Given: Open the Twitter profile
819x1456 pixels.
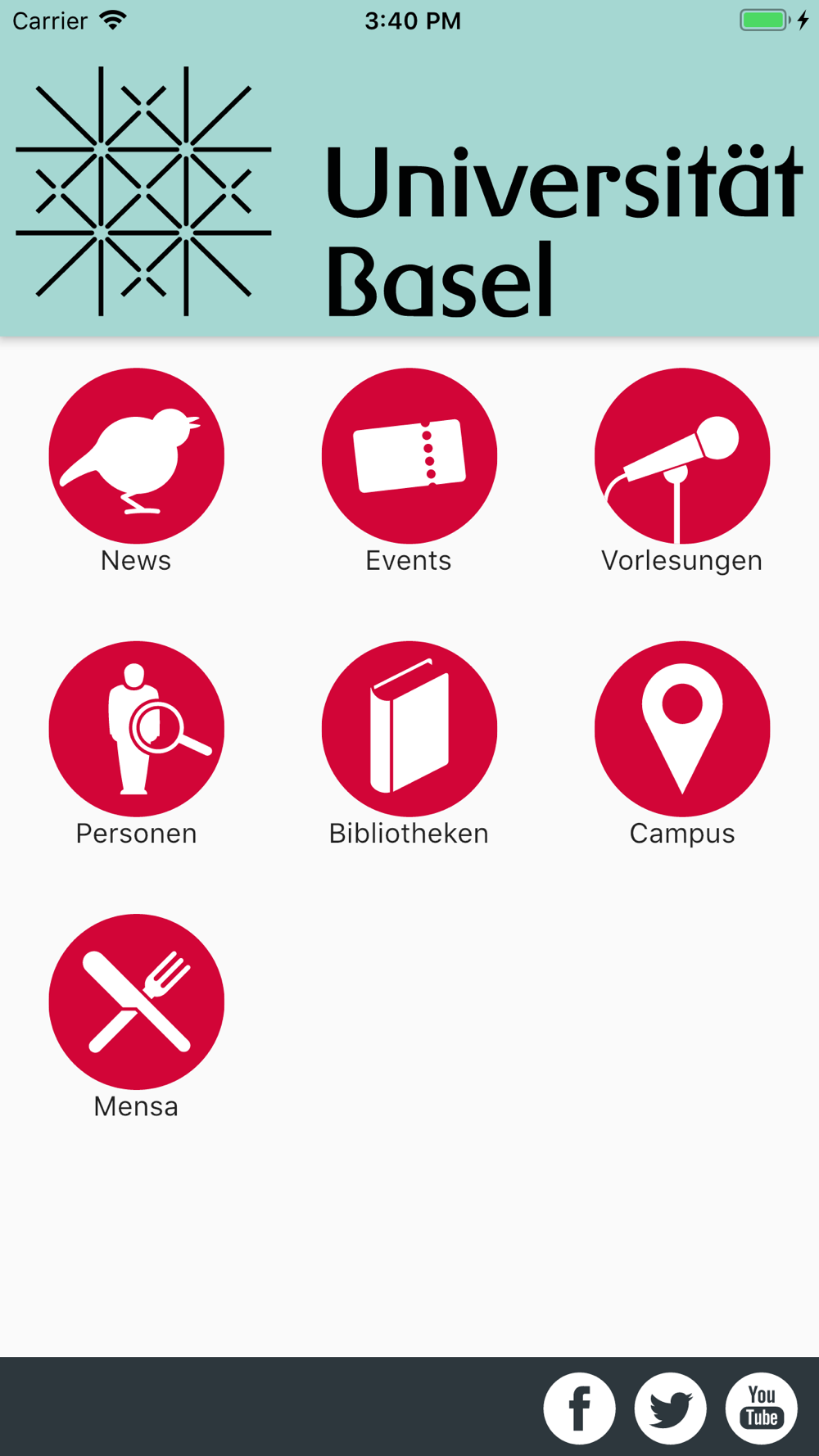Looking at the screenshot, I should click(x=670, y=1409).
